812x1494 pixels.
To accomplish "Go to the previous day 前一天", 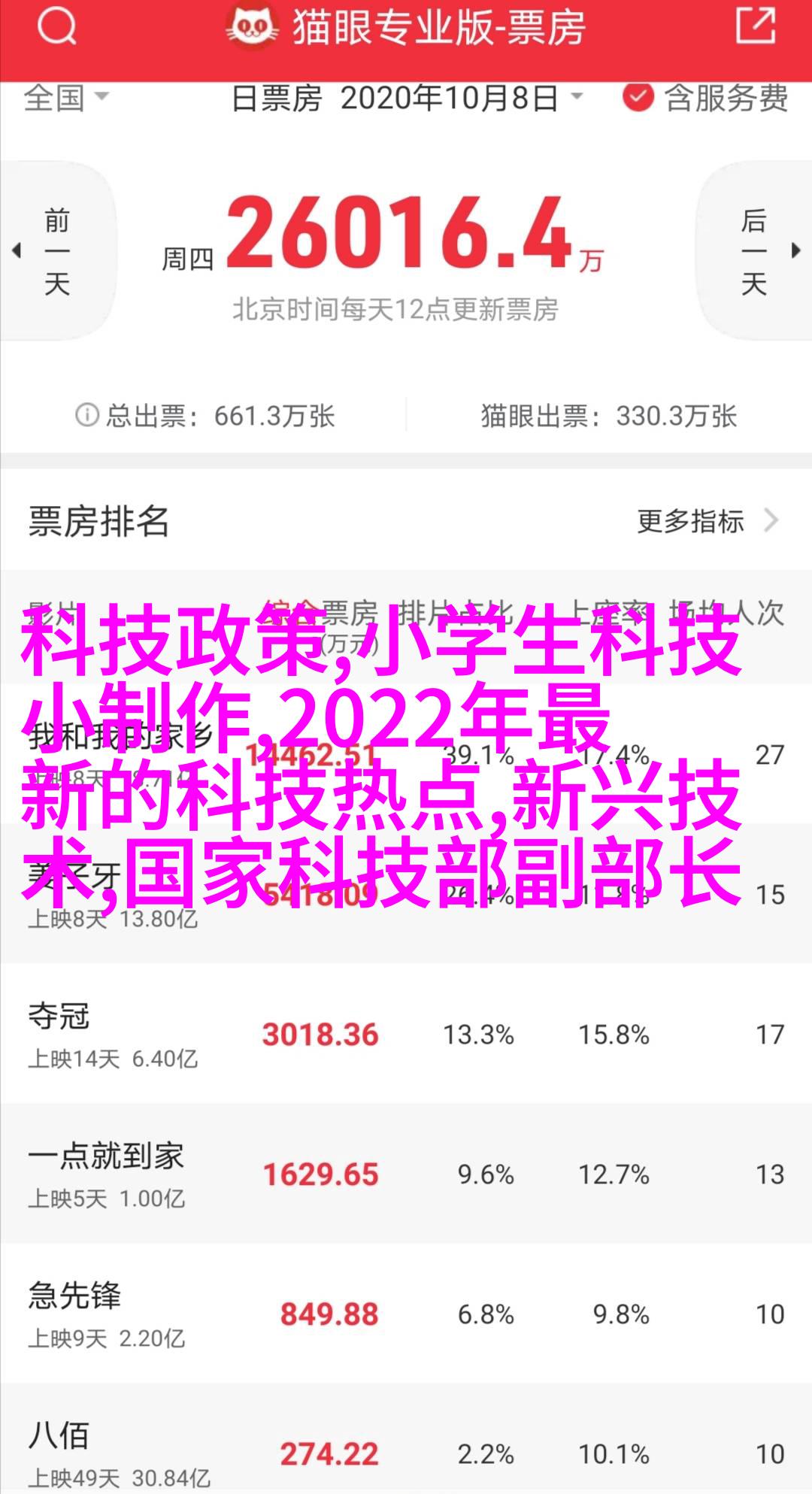I will coord(57,251).
